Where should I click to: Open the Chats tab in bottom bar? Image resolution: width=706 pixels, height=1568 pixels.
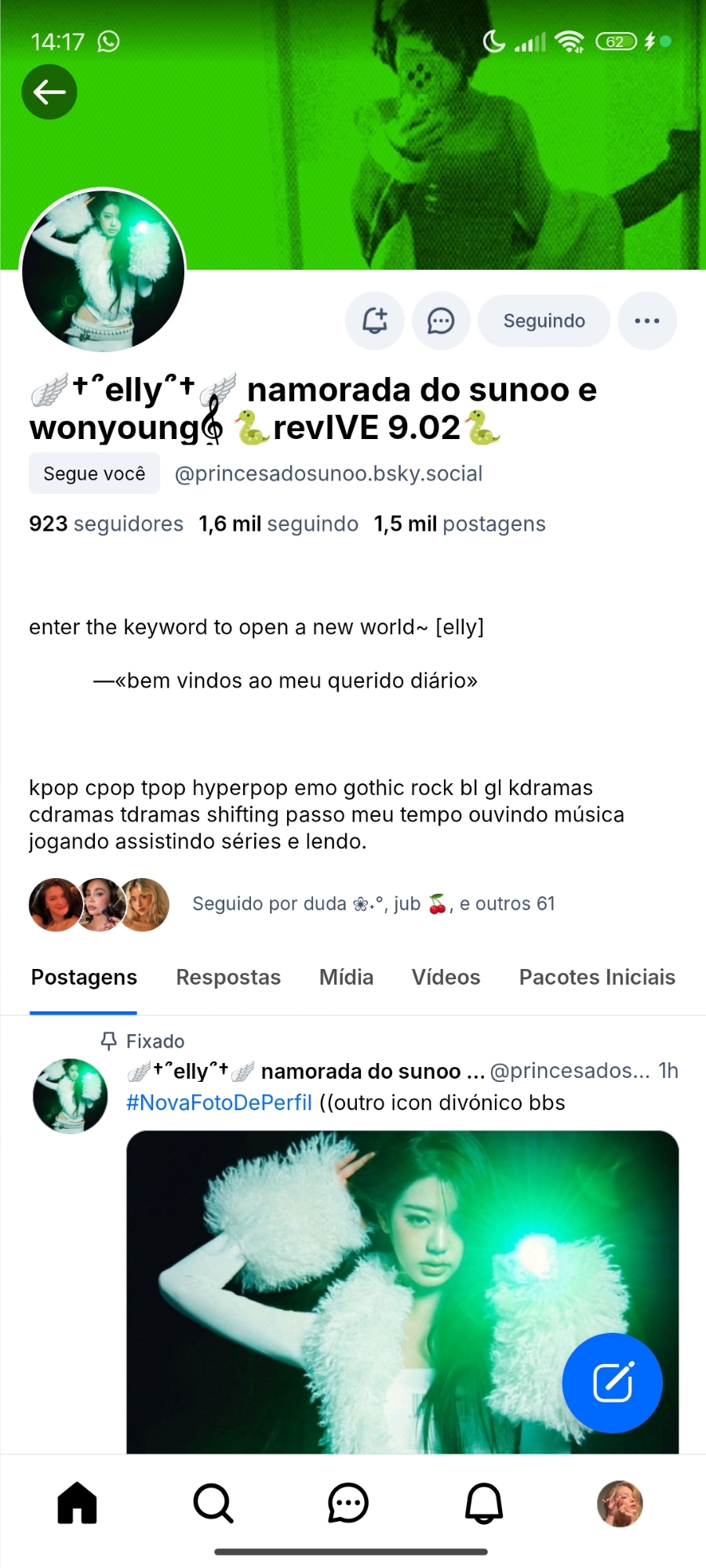348,1504
